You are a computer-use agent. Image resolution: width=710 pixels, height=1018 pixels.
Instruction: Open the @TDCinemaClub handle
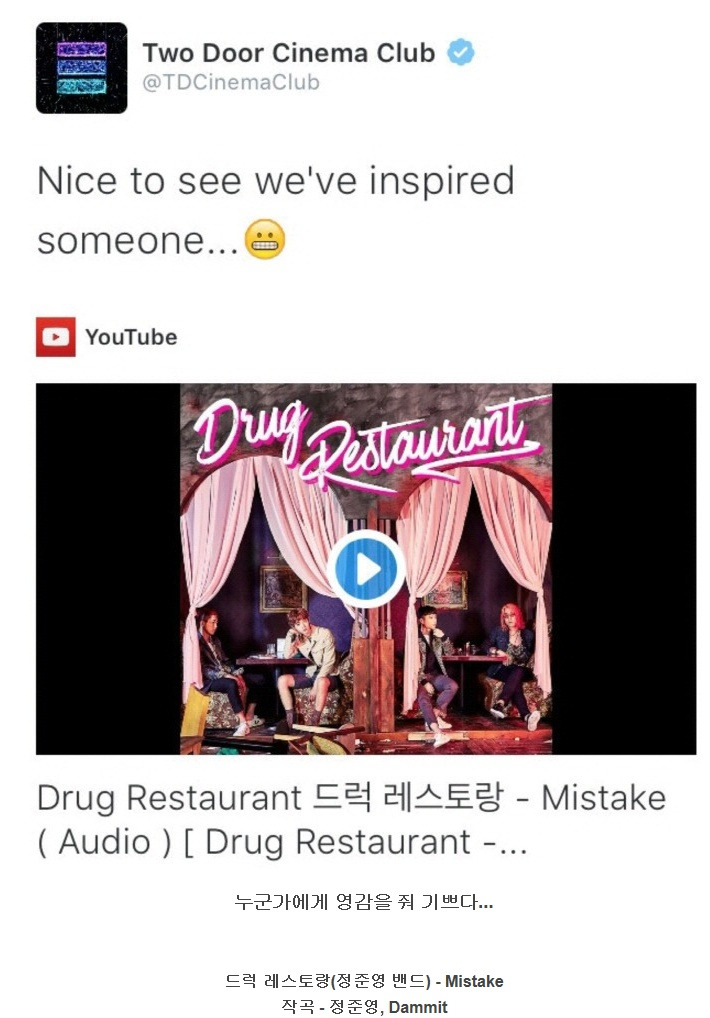tap(231, 83)
